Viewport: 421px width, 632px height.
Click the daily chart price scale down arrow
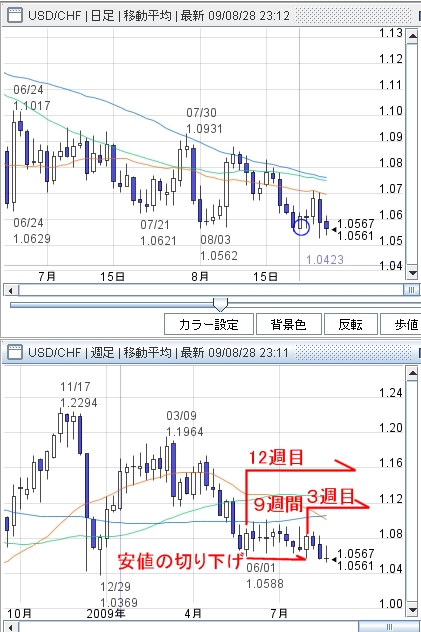[x=412, y=273]
